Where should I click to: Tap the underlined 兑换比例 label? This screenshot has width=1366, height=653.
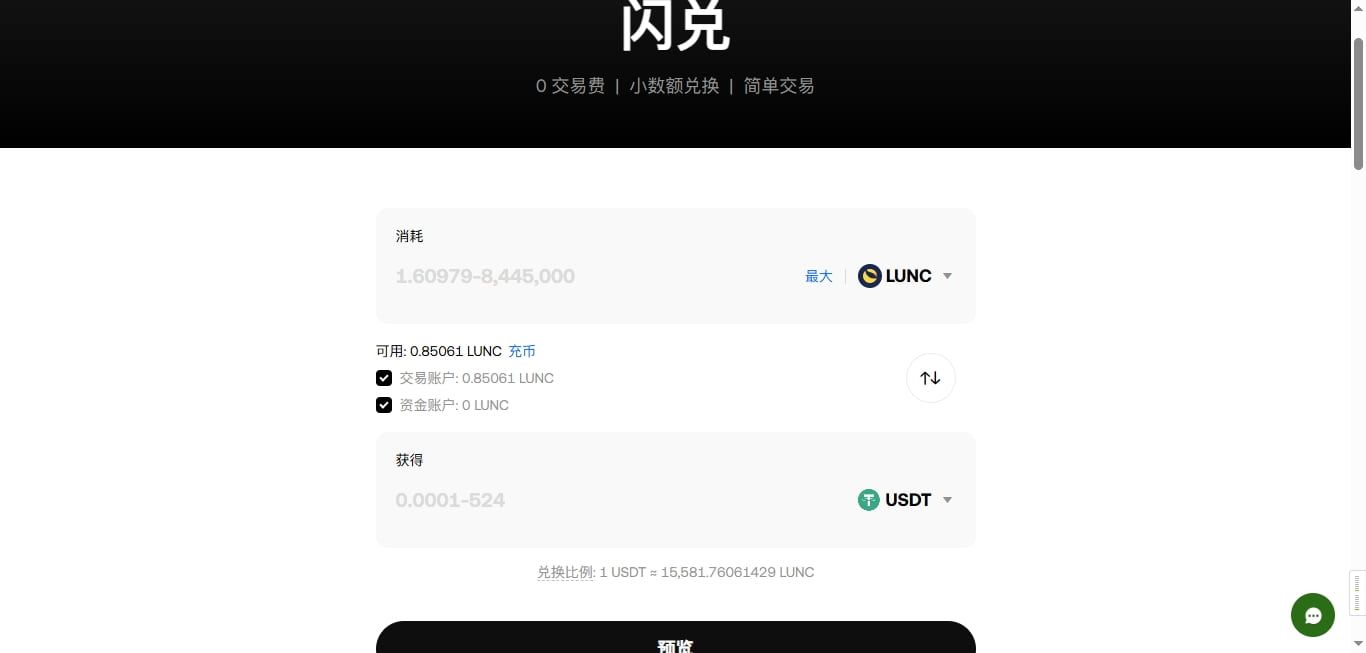565,572
